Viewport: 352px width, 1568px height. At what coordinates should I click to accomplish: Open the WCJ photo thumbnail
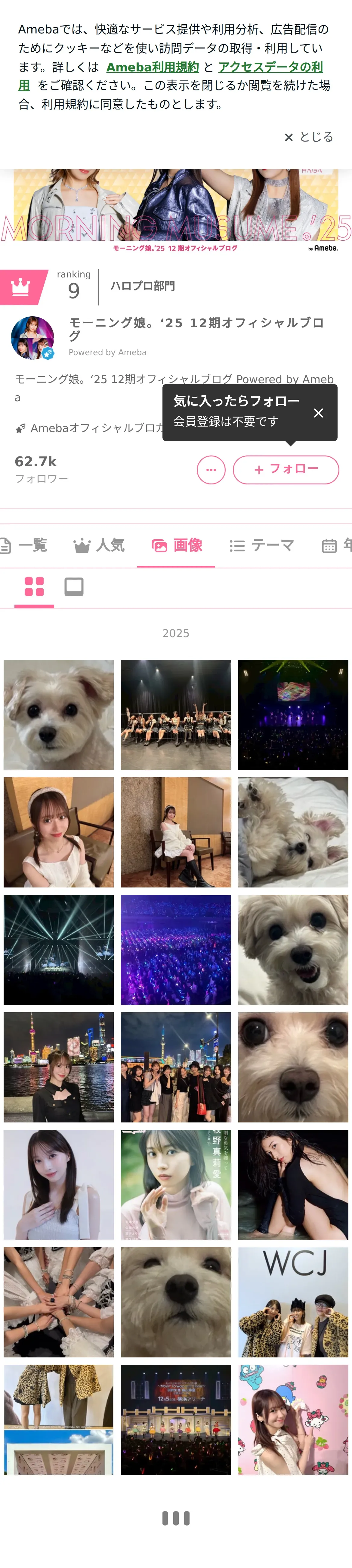pyautogui.click(x=293, y=1302)
